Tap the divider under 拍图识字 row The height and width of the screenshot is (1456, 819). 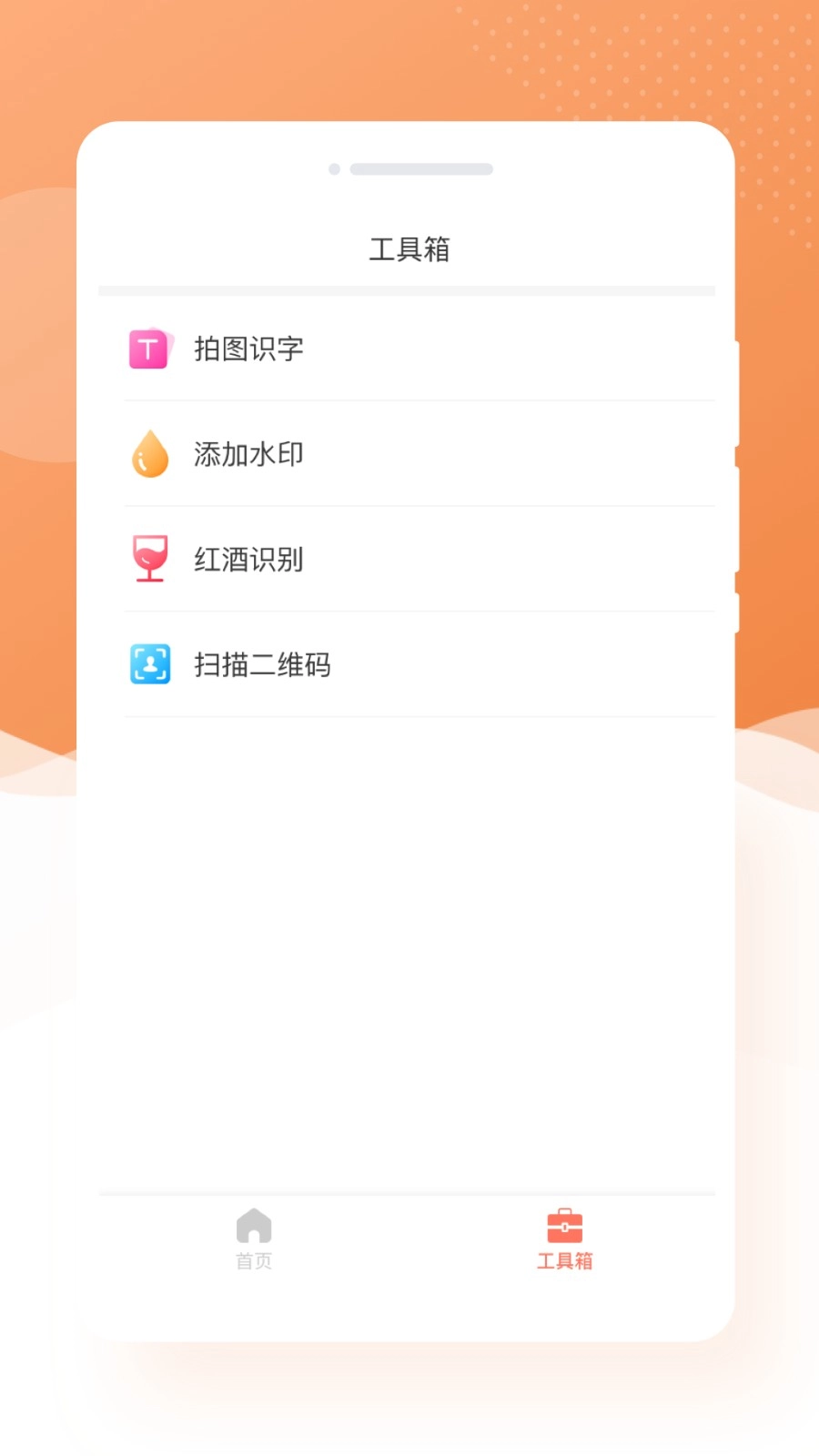(419, 400)
